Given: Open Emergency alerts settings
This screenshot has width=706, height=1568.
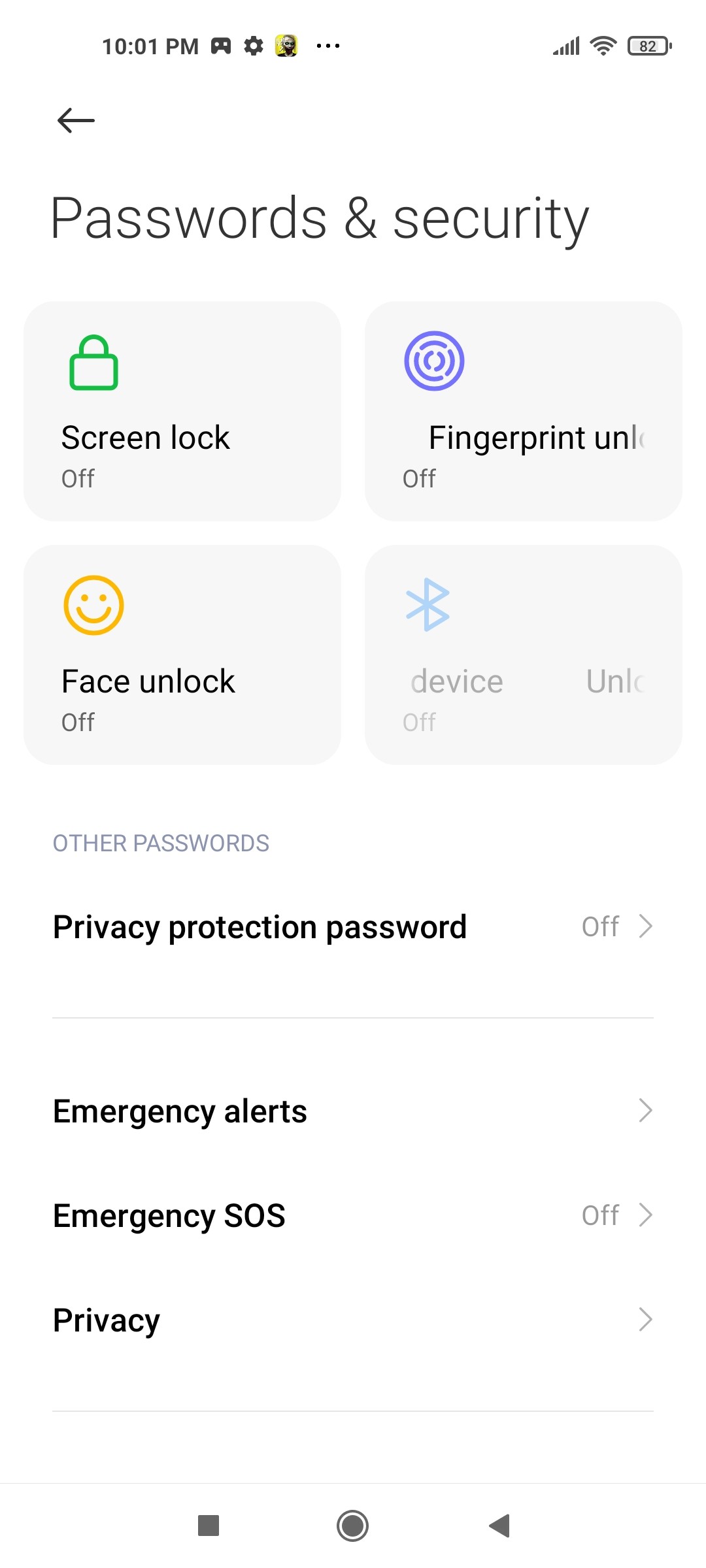Looking at the screenshot, I should [x=353, y=1111].
